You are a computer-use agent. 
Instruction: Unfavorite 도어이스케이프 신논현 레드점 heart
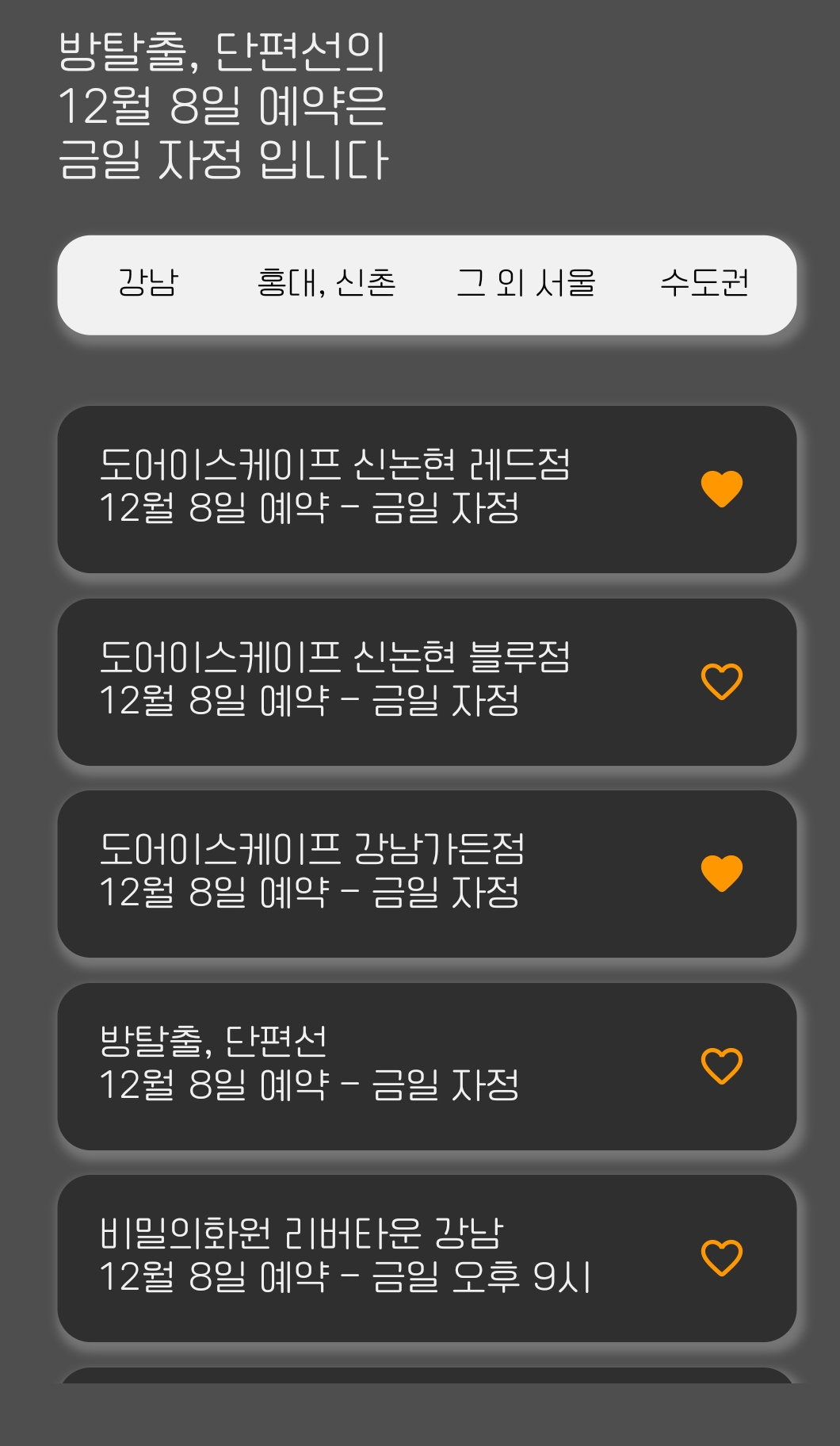tap(721, 488)
